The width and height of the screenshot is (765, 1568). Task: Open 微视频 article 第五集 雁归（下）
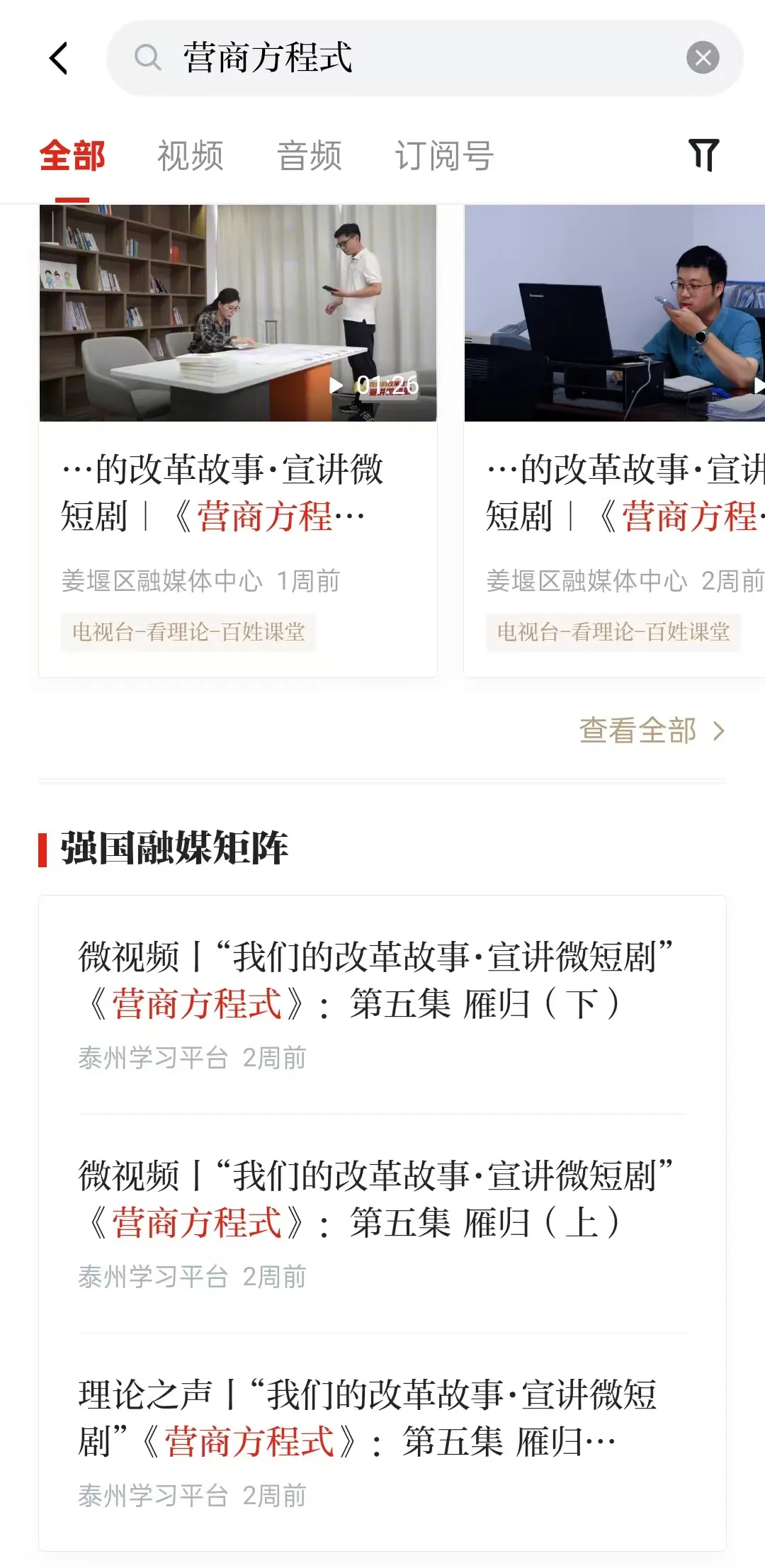coord(375,981)
